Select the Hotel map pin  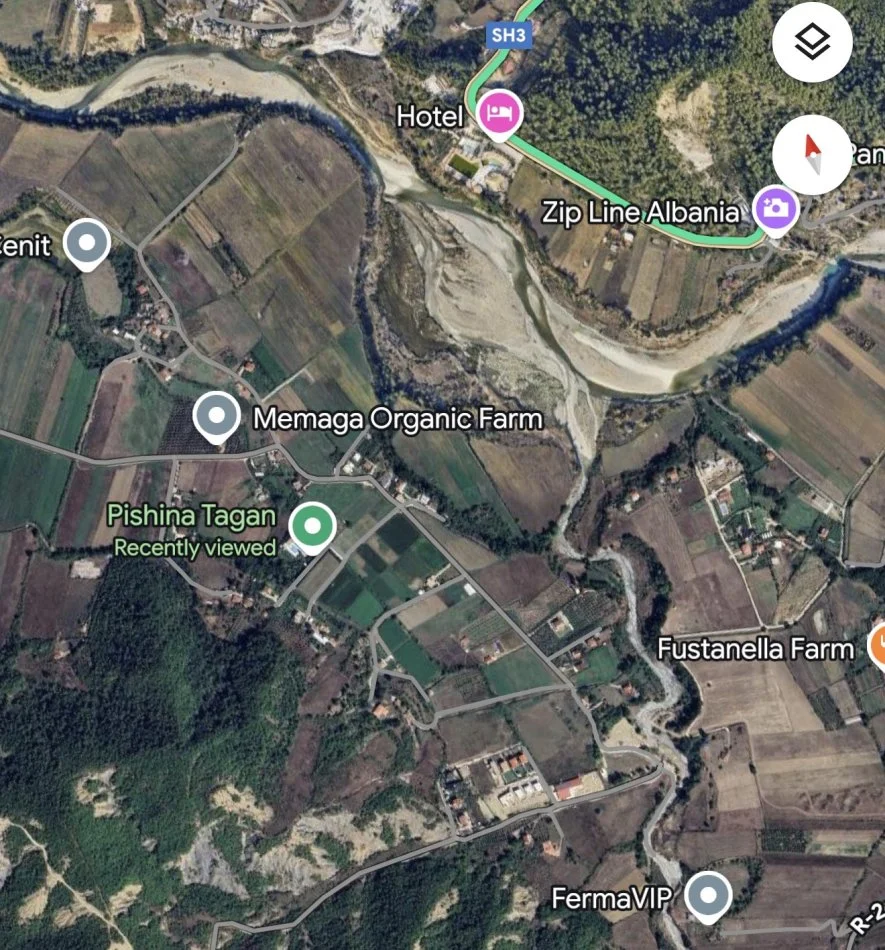pyautogui.click(x=499, y=112)
